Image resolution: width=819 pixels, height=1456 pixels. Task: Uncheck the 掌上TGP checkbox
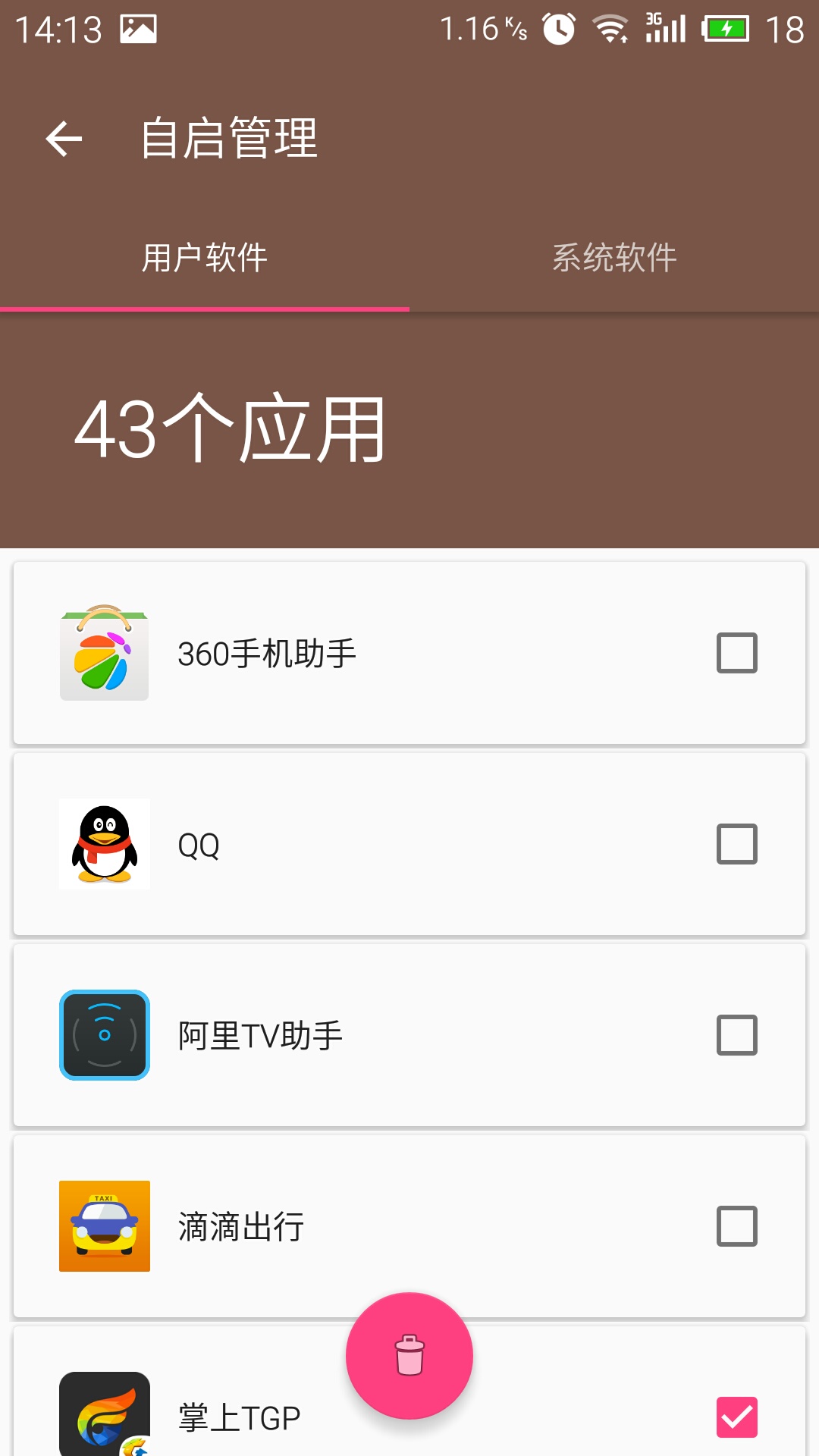[737, 1417]
